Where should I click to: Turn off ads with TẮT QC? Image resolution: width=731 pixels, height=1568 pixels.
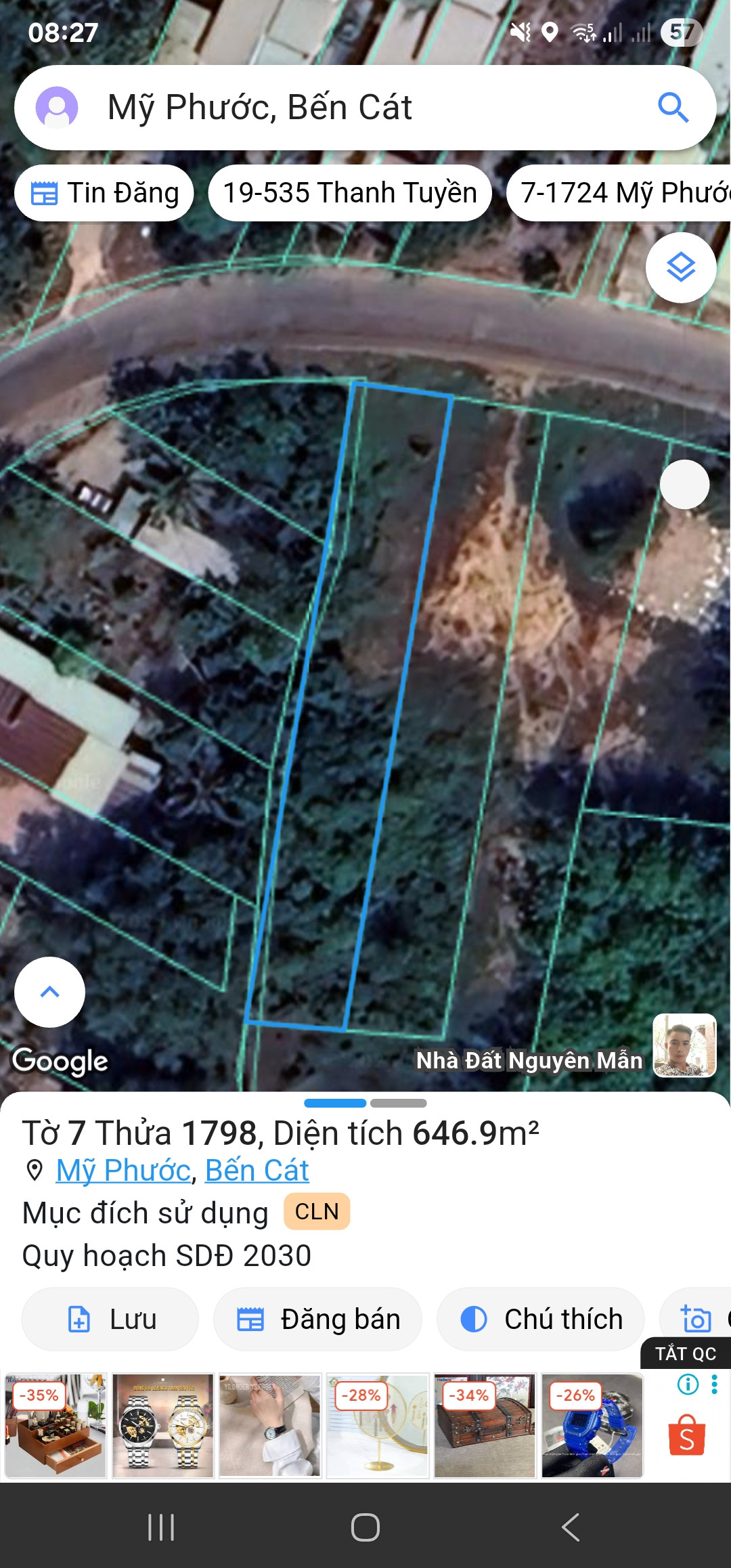click(685, 1353)
